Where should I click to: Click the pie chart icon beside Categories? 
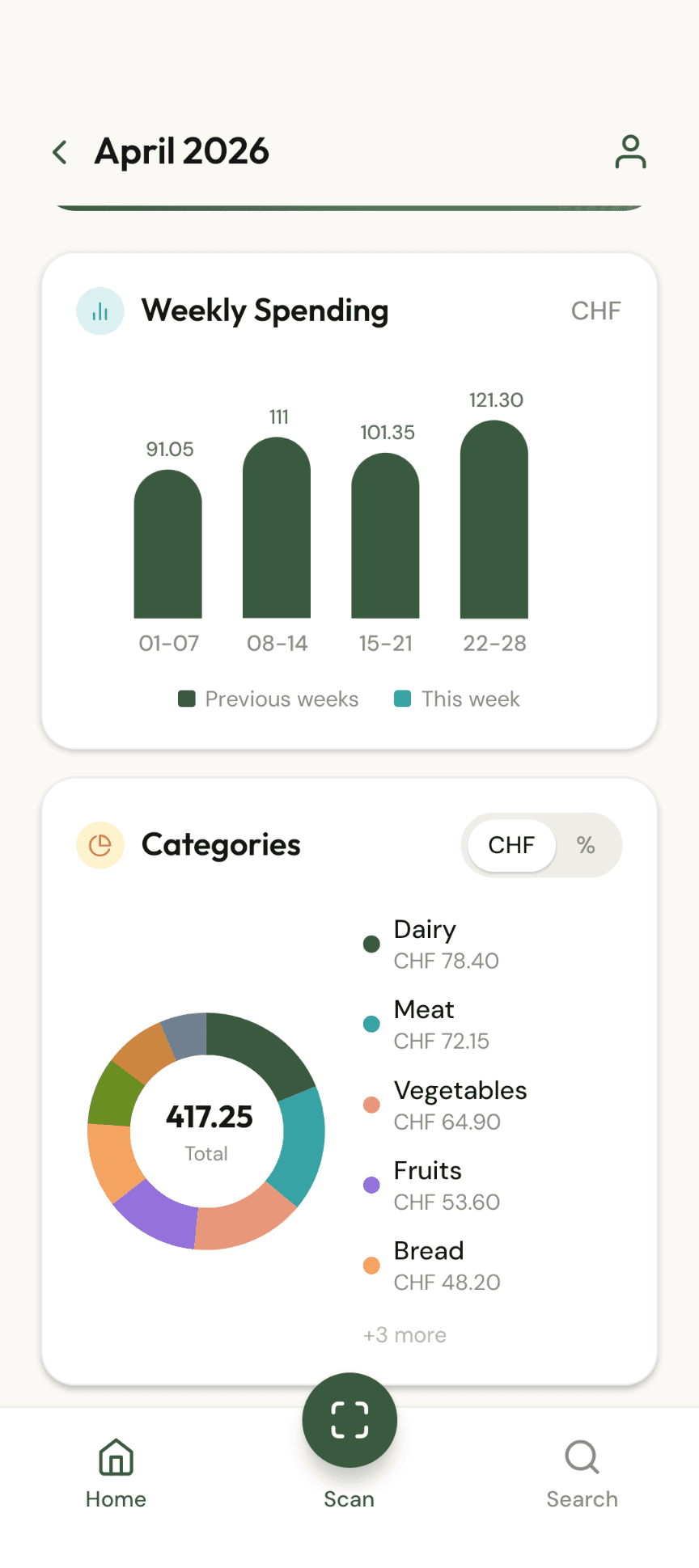pos(100,844)
